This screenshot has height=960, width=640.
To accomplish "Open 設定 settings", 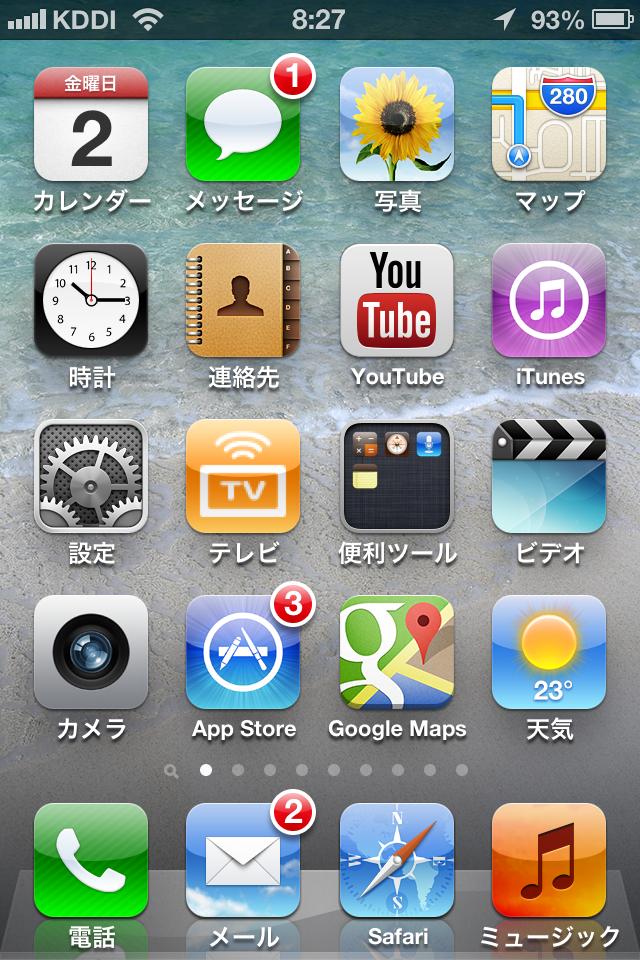I will point(91,476).
